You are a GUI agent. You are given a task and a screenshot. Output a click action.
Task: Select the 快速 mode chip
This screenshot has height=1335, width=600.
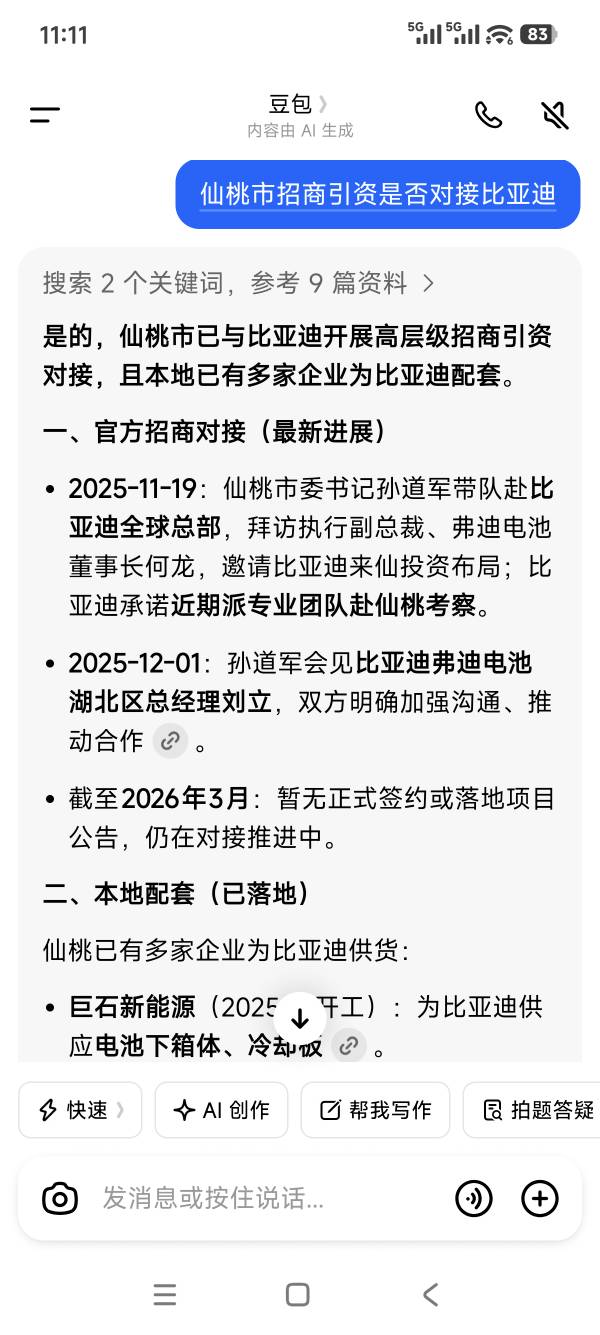[80, 1110]
